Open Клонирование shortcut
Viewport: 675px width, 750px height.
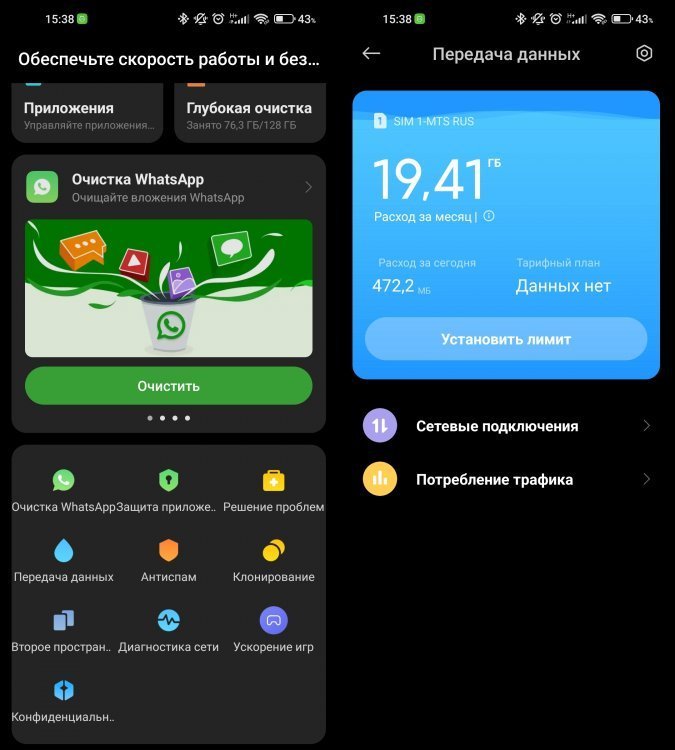273,560
